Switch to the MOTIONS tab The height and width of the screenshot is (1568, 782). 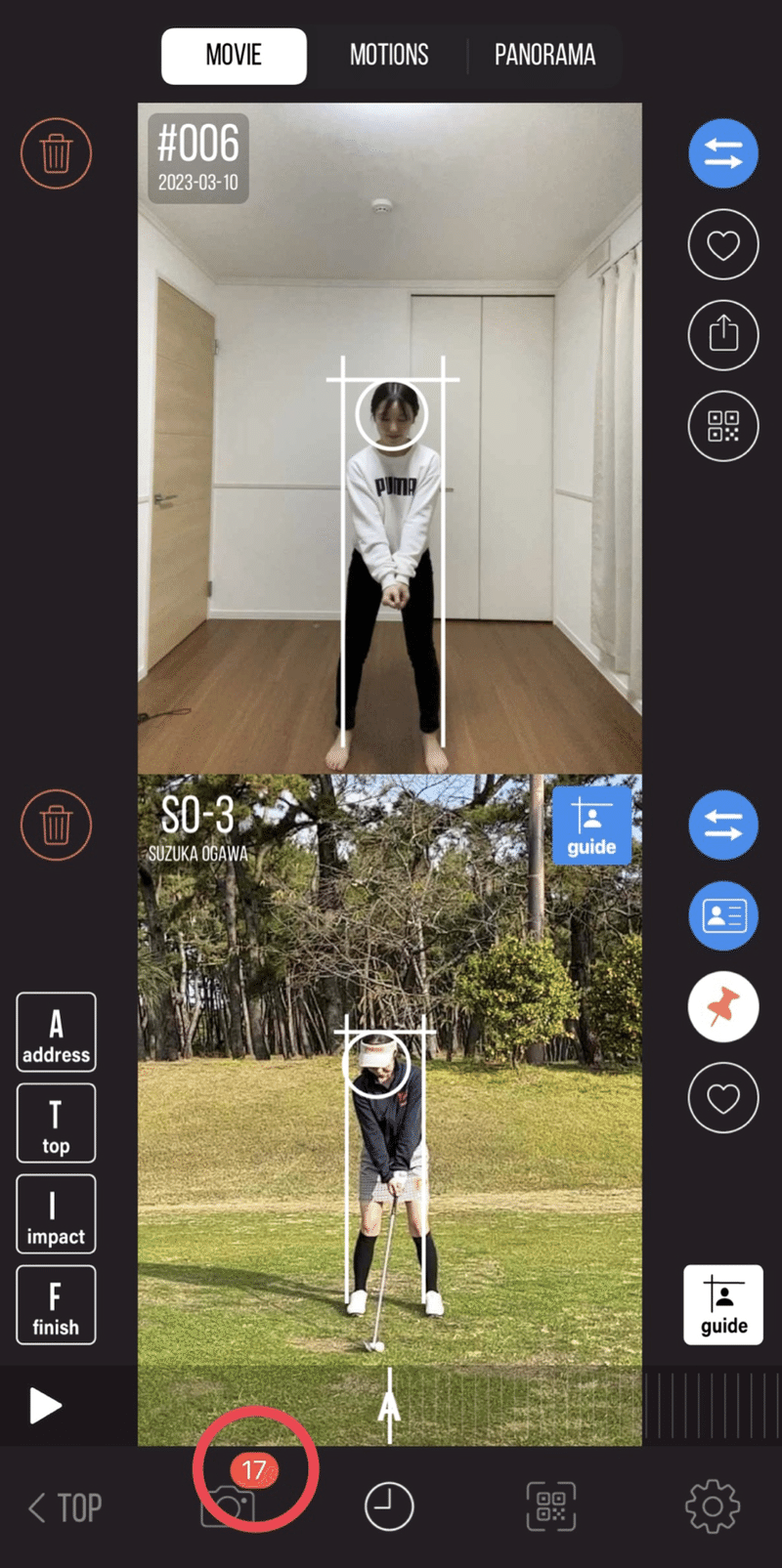pyautogui.click(x=389, y=56)
